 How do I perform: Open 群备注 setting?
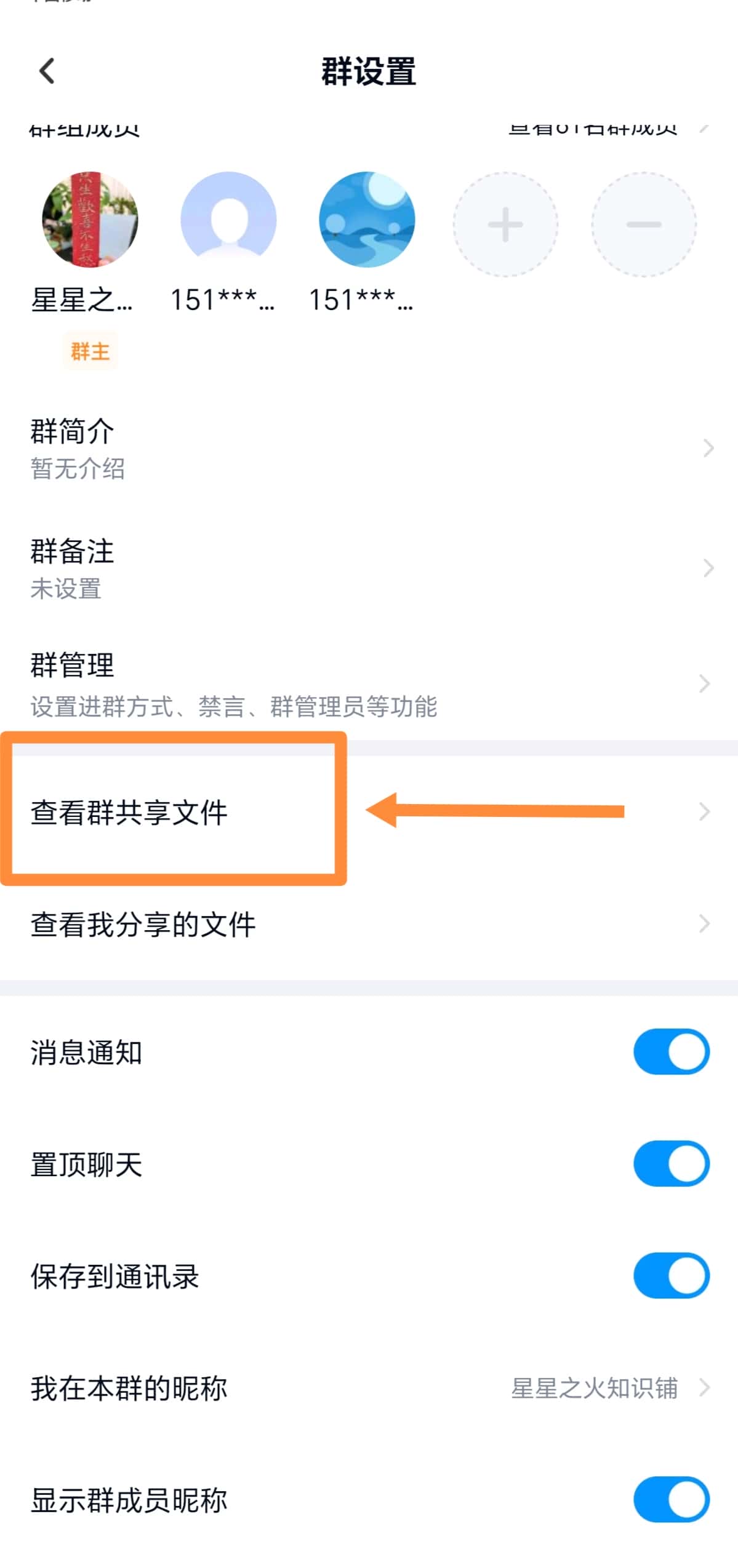pyautogui.click(x=369, y=568)
